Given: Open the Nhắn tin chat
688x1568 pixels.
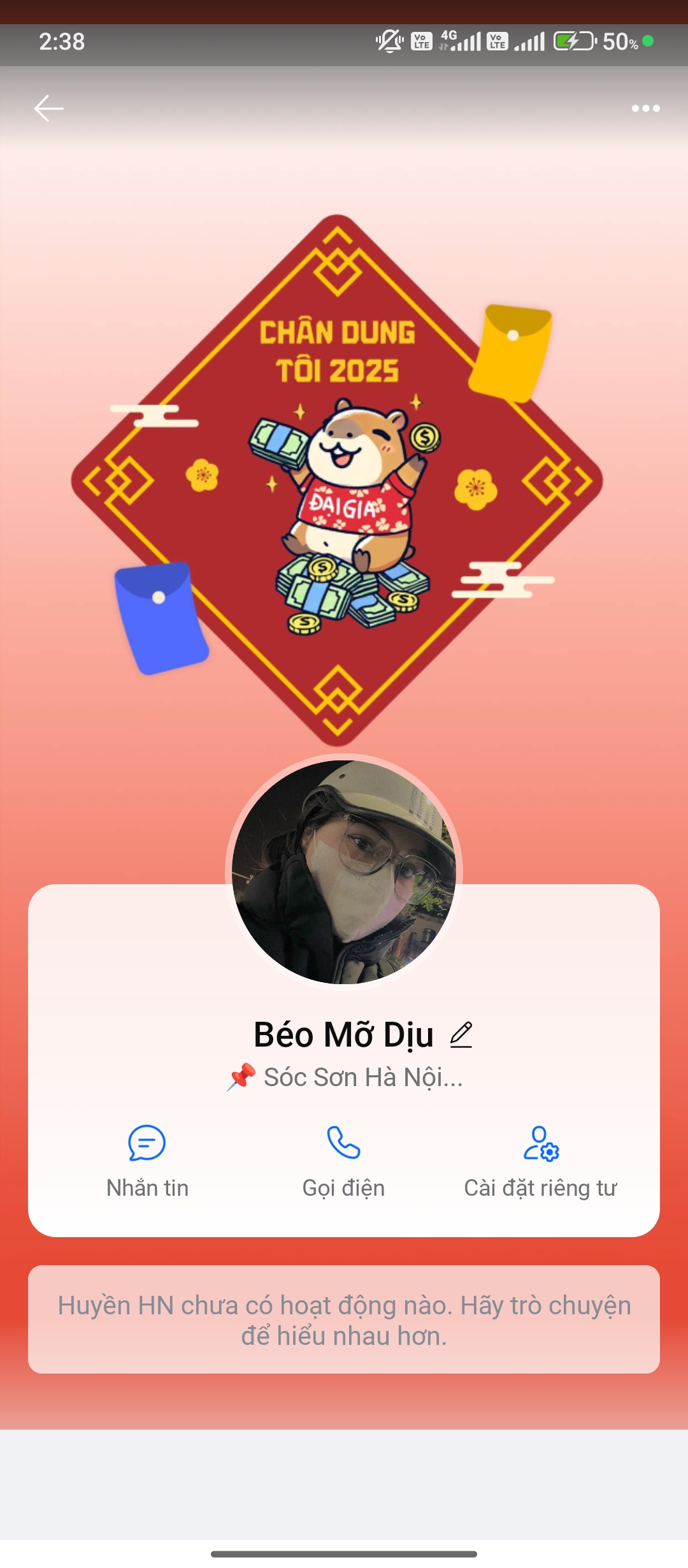Looking at the screenshot, I should [147, 1161].
